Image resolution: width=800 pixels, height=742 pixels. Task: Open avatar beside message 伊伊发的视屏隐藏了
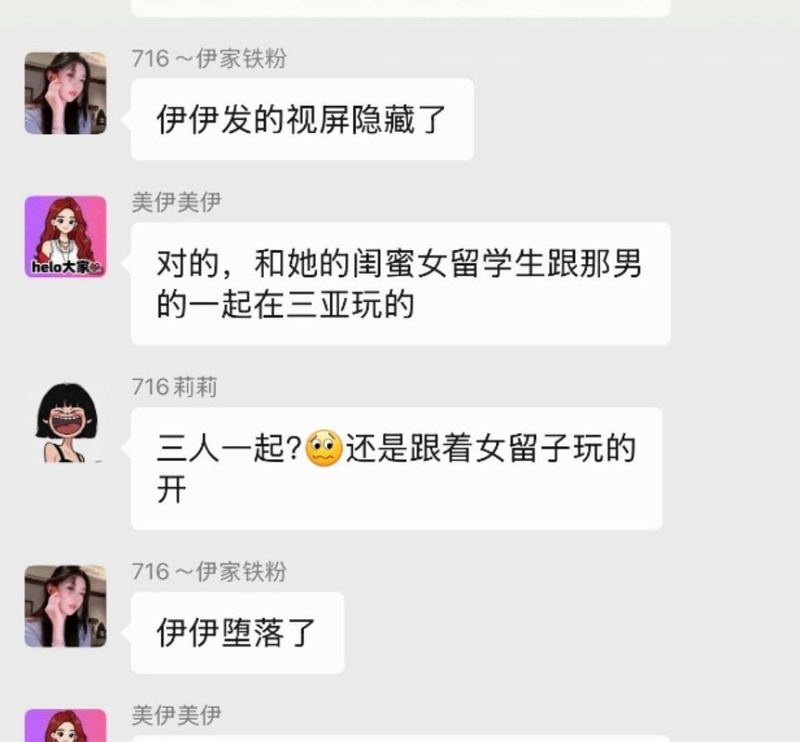click(x=65, y=93)
